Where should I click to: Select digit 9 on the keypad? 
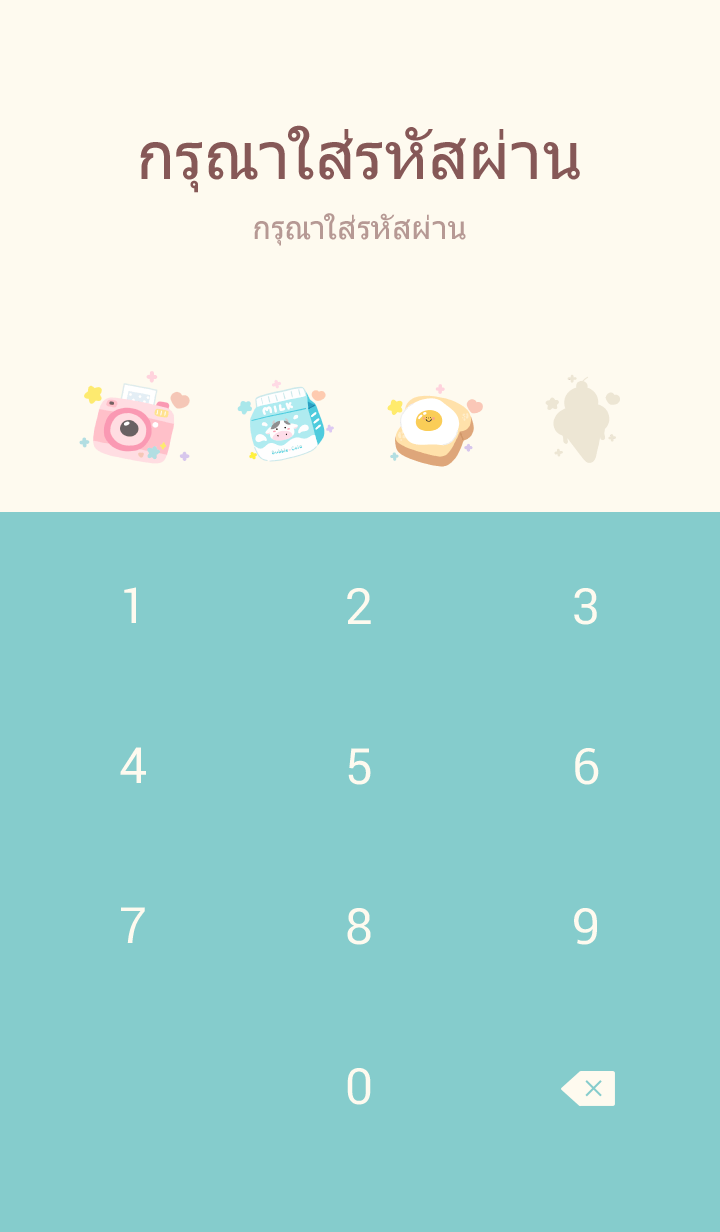pyautogui.click(x=585, y=927)
